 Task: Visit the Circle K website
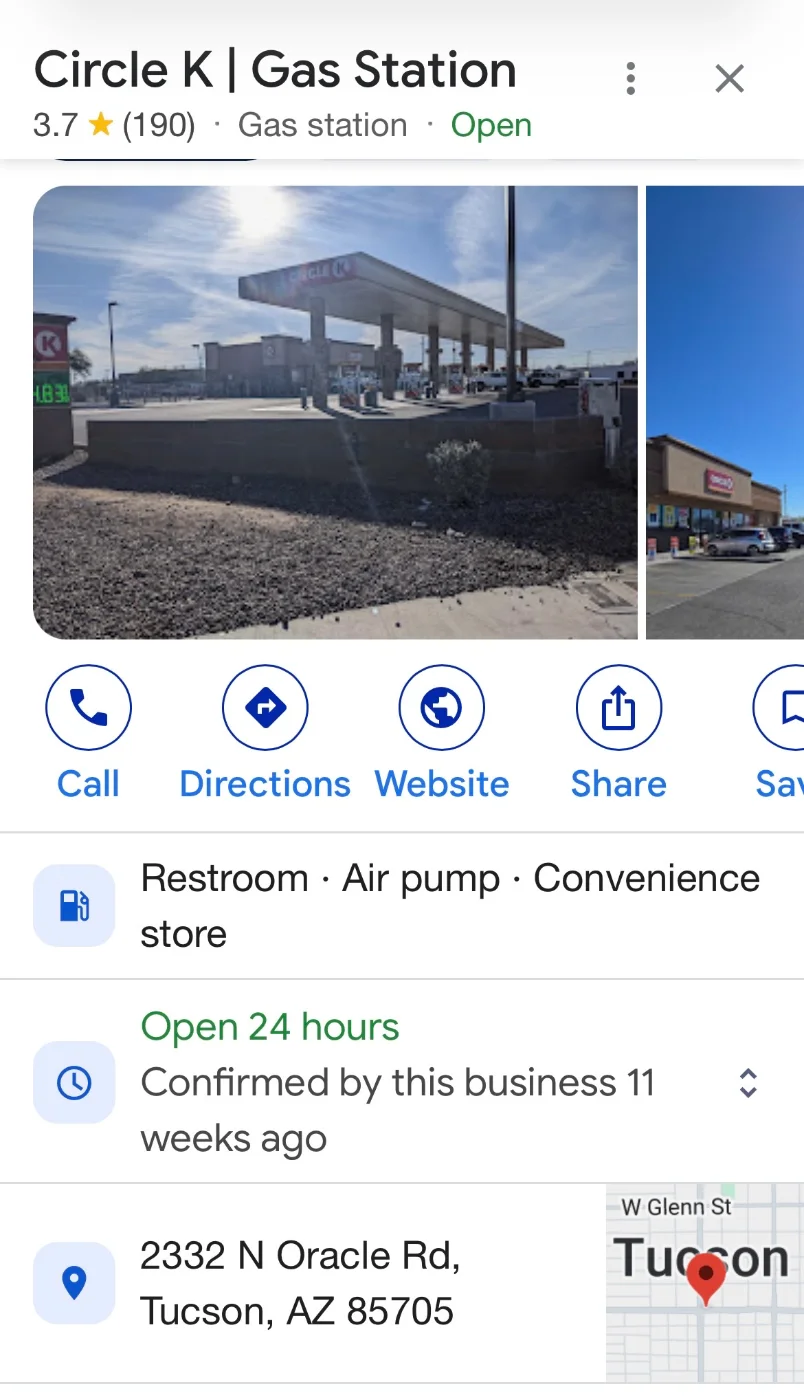point(441,709)
